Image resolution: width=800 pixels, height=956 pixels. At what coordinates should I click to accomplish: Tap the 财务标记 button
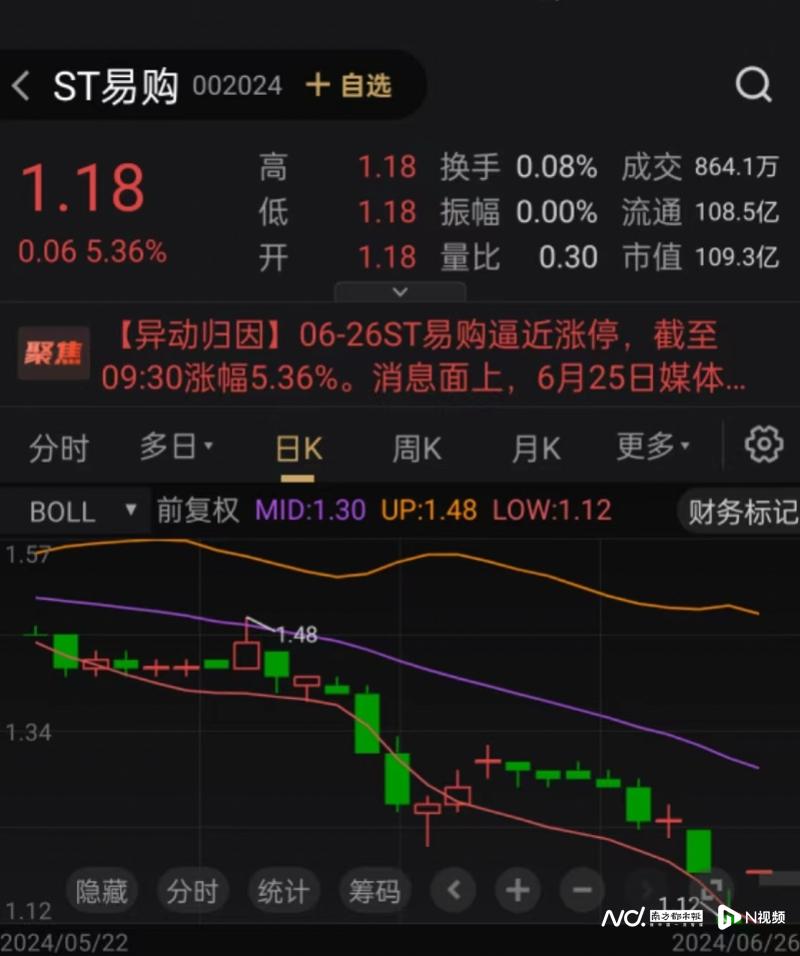pos(741,511)
